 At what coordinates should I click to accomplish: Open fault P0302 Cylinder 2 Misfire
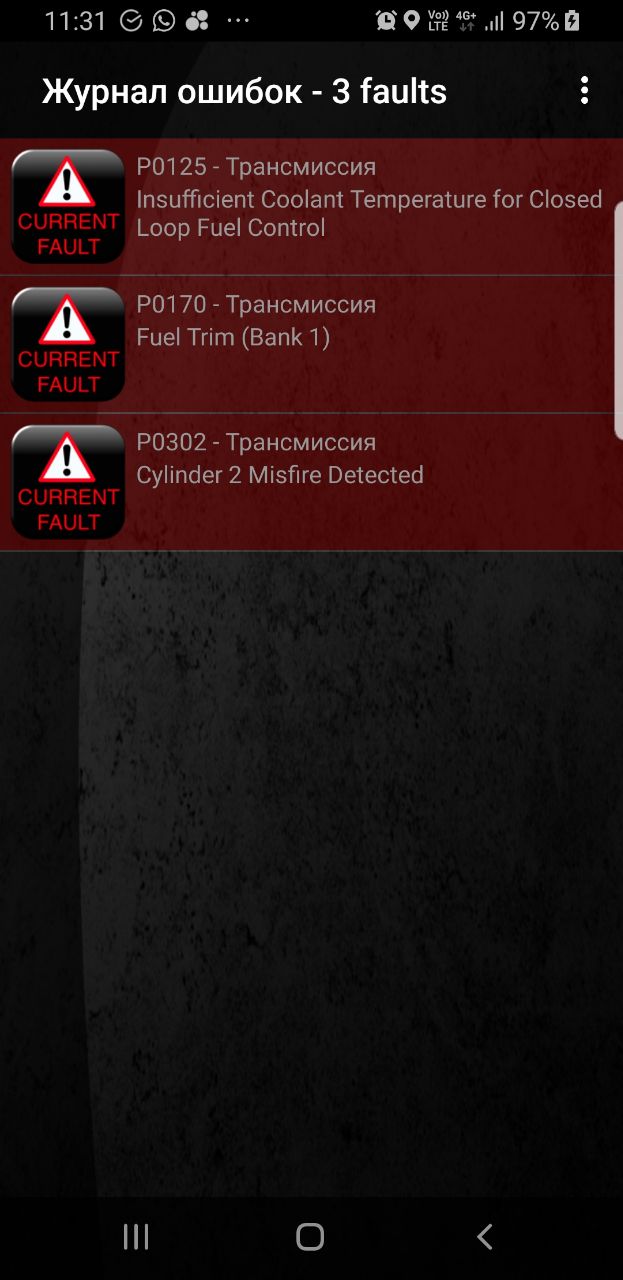click(311, 483)
